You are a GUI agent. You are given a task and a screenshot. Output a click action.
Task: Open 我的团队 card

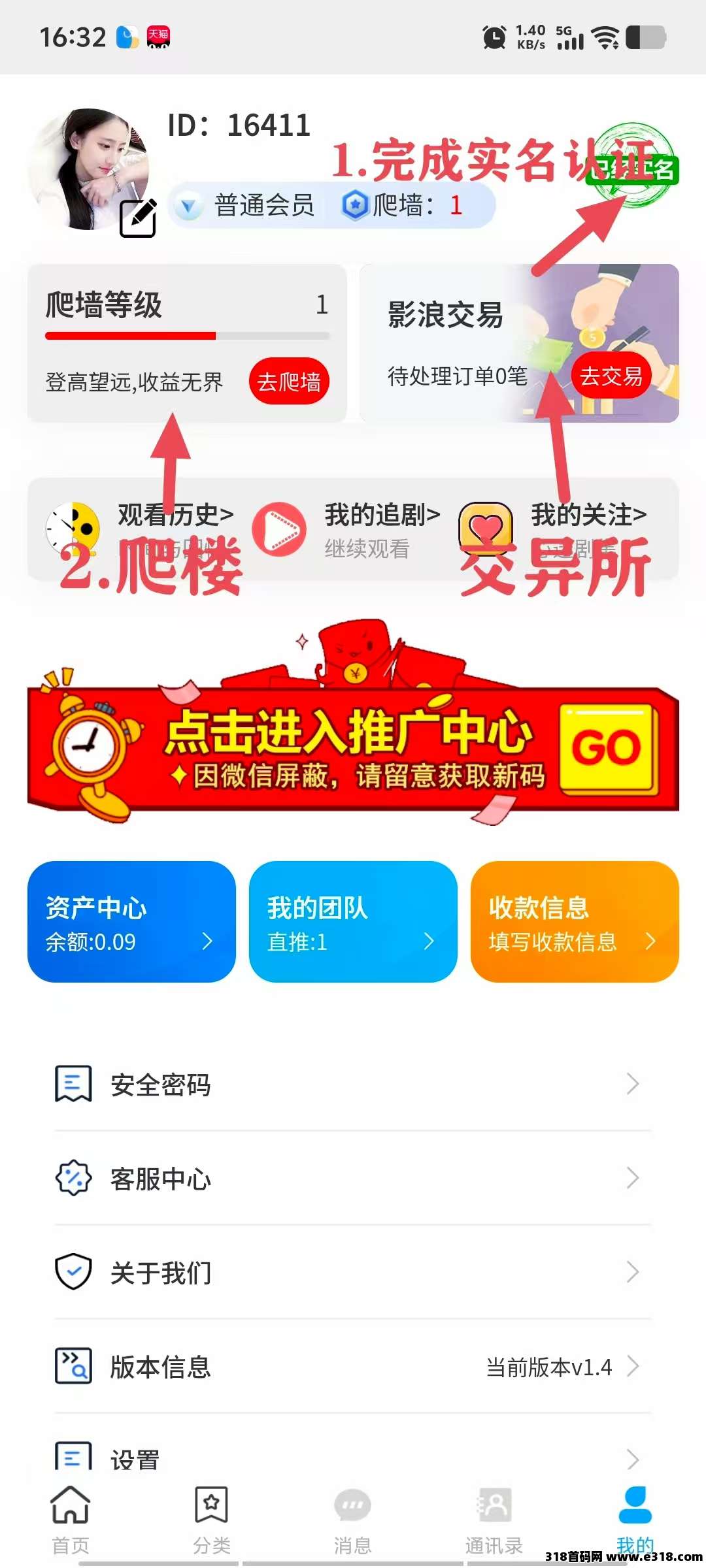point(353,922)
